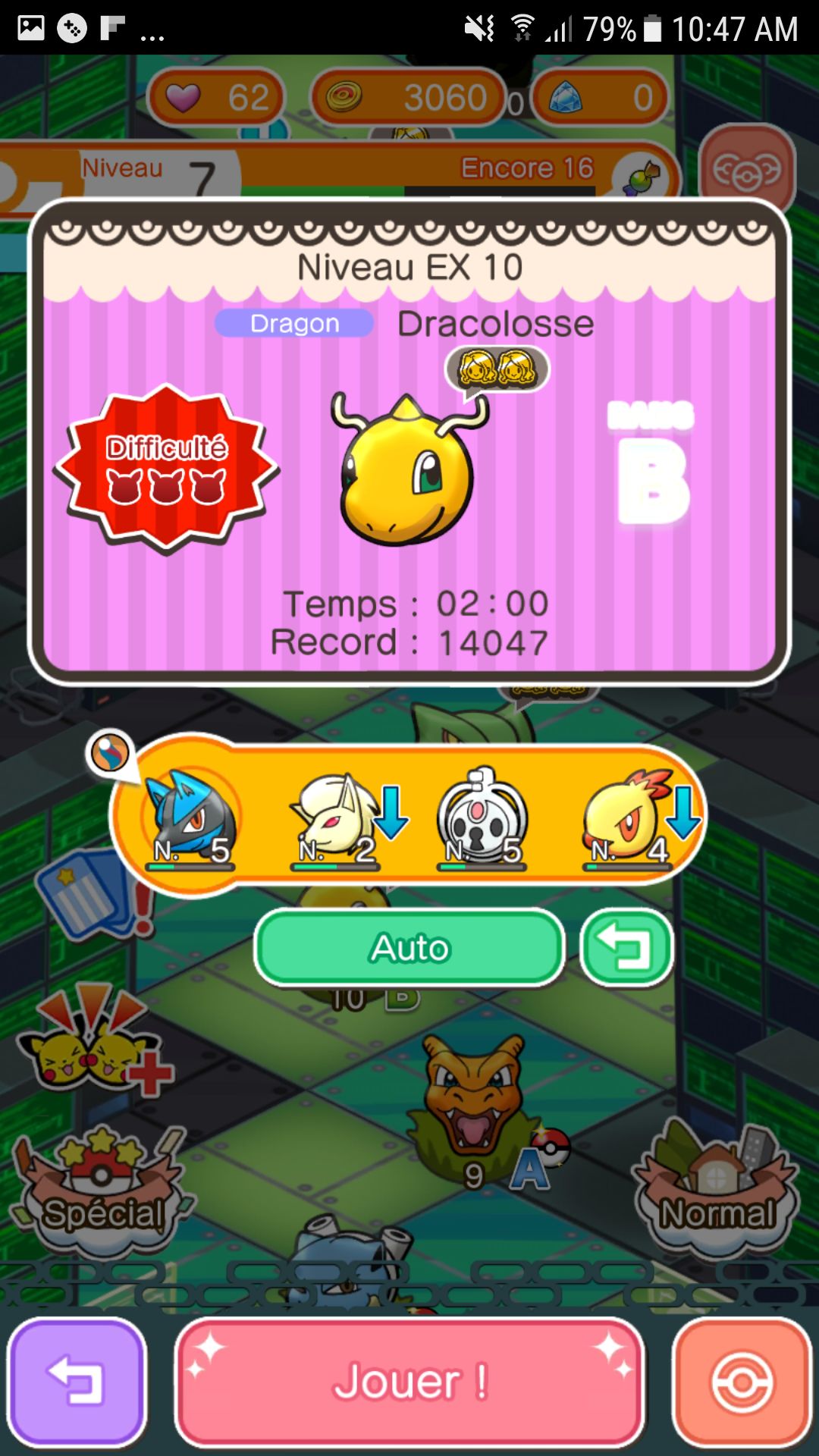Open the blue cards icon
Image resolution: width=819 pixels, height=1456 pixels.
click(87, 895)
